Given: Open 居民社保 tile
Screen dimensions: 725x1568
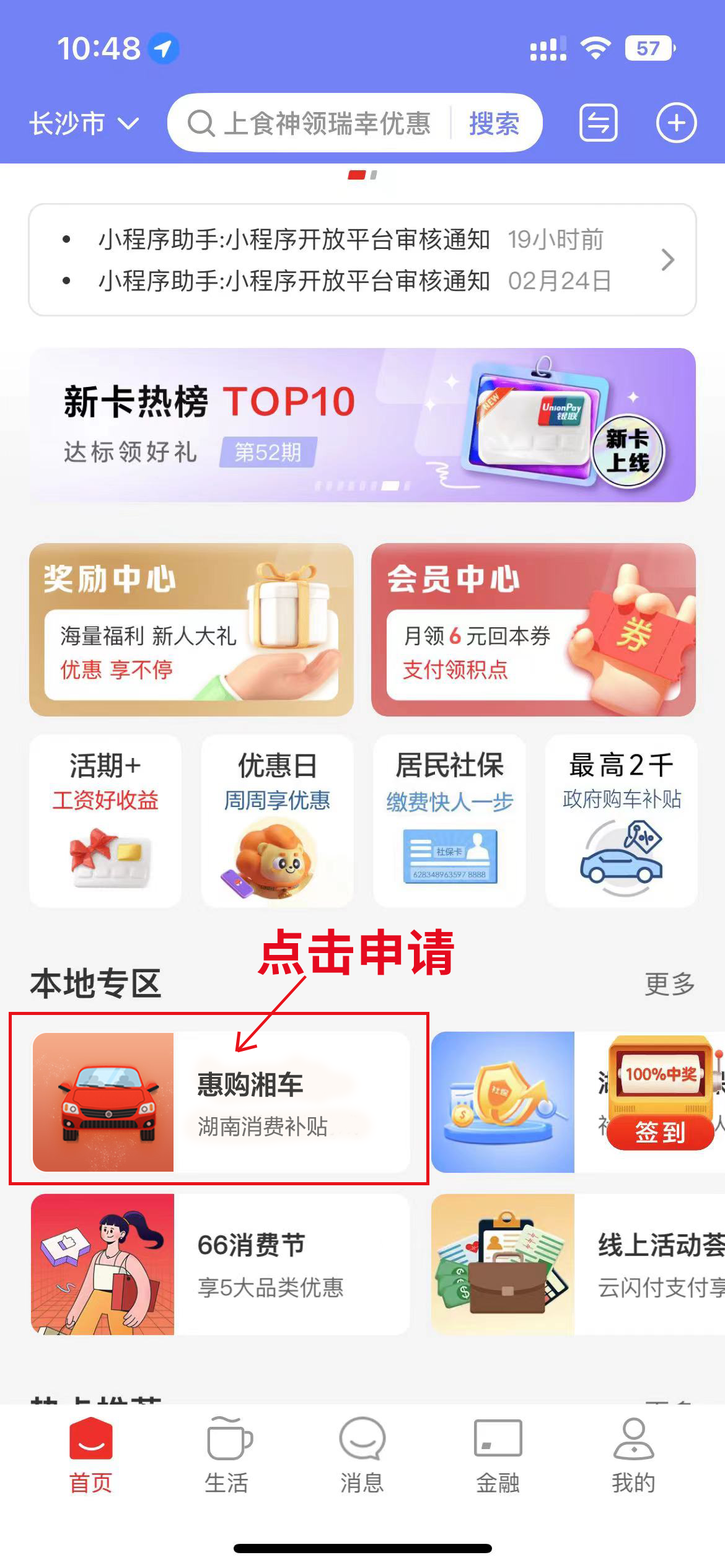Looking at the screenshot, I should coord(449,820).
